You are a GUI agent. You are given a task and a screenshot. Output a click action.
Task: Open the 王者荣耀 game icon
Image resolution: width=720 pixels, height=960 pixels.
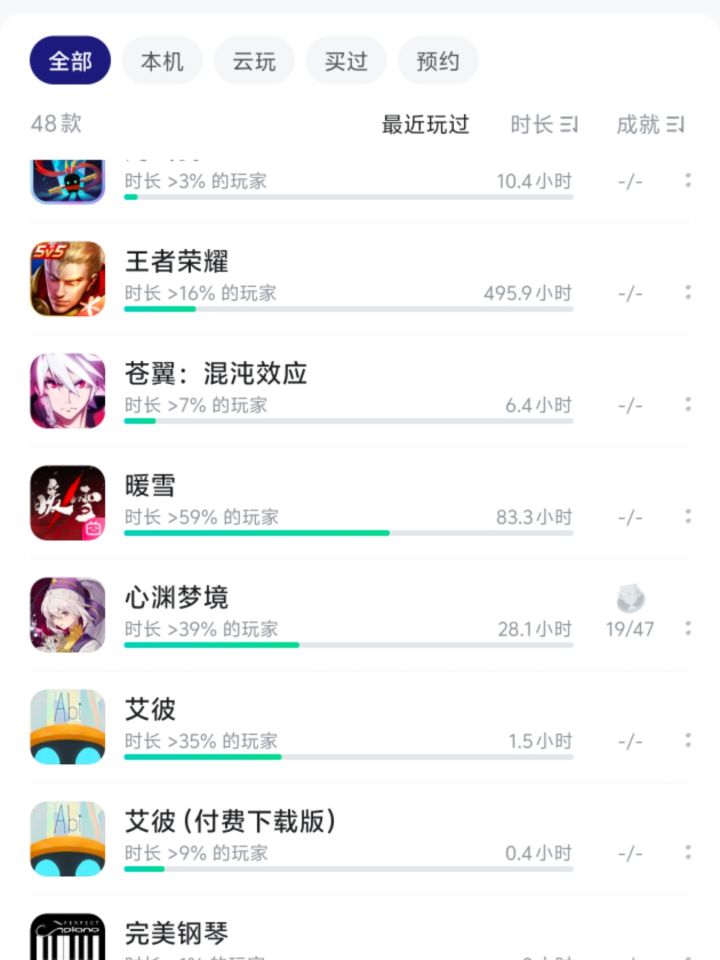point(66,278)
